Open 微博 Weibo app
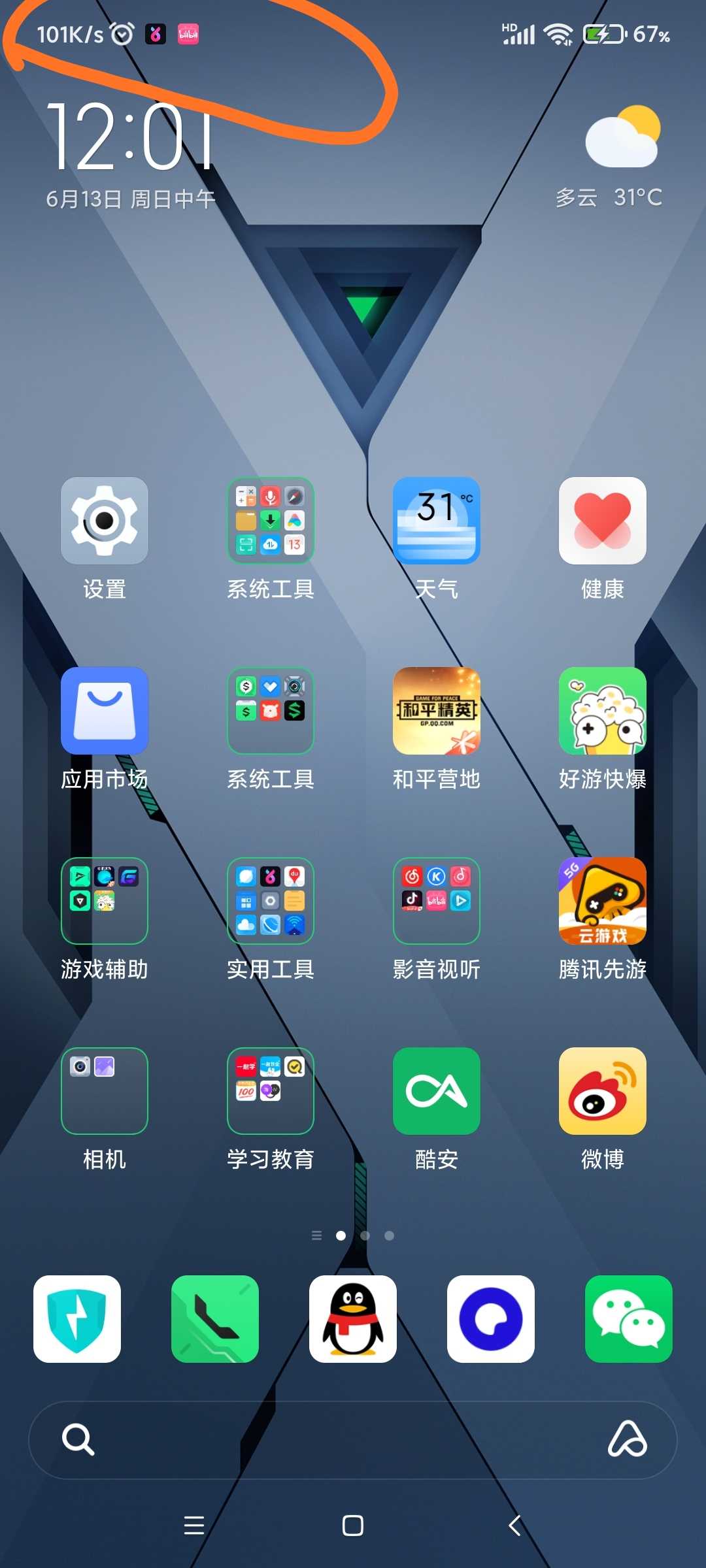Viewport: 706px width, 1568px height. click(602, 1091)
